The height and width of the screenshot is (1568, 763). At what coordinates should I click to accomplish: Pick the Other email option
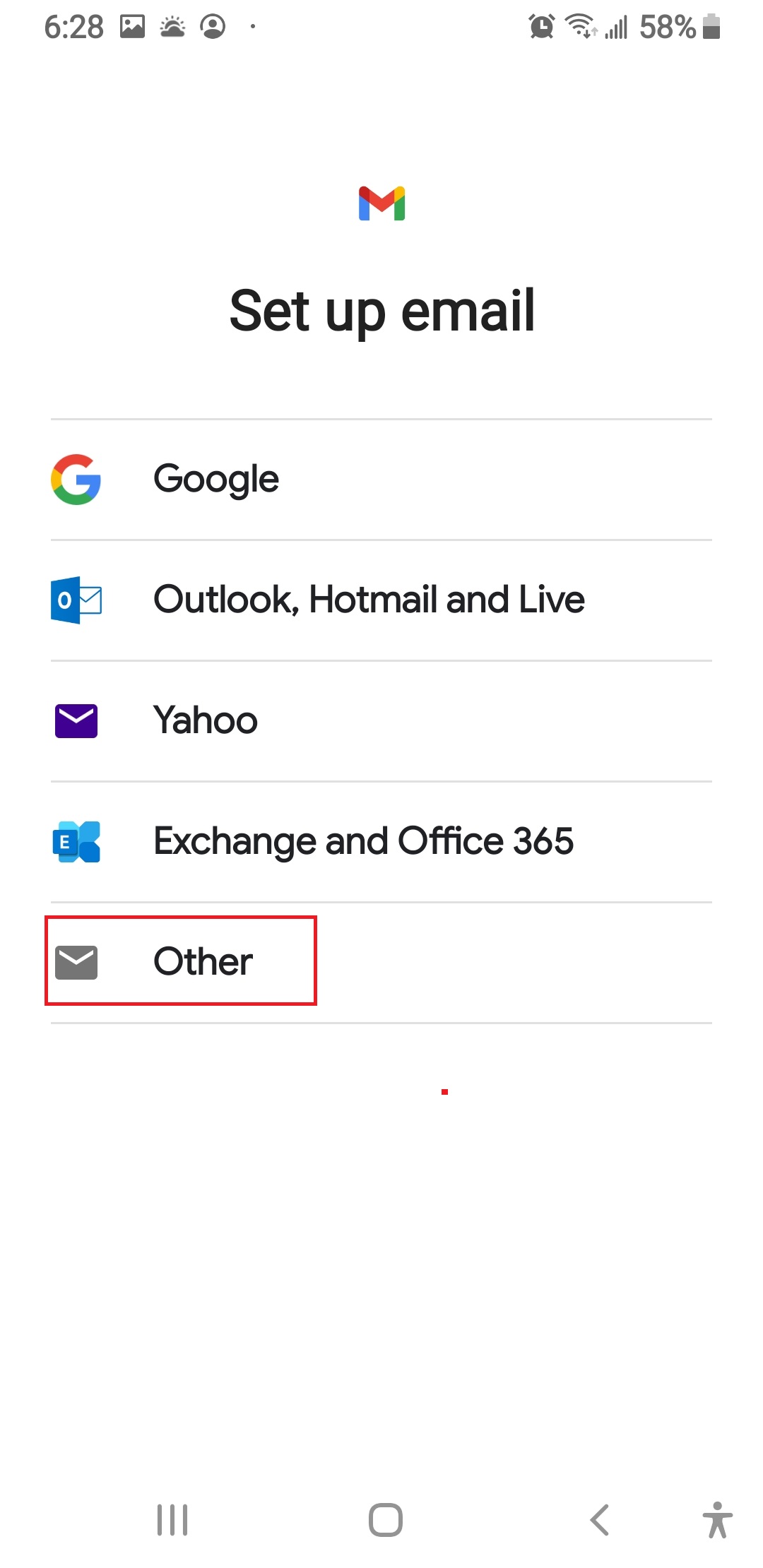pyautogui.click(x=381, y=963)
